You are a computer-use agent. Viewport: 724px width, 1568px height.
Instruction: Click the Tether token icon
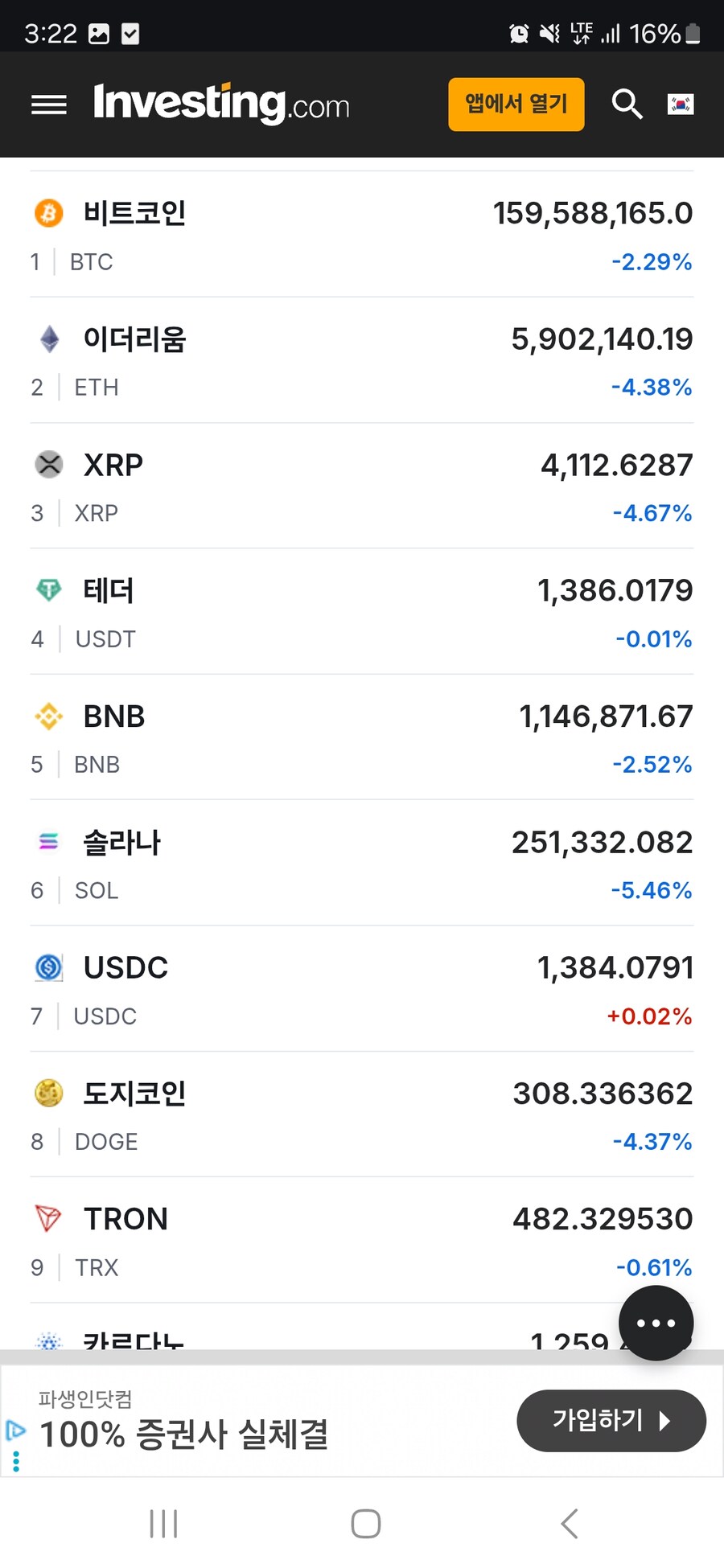(48, 590)
